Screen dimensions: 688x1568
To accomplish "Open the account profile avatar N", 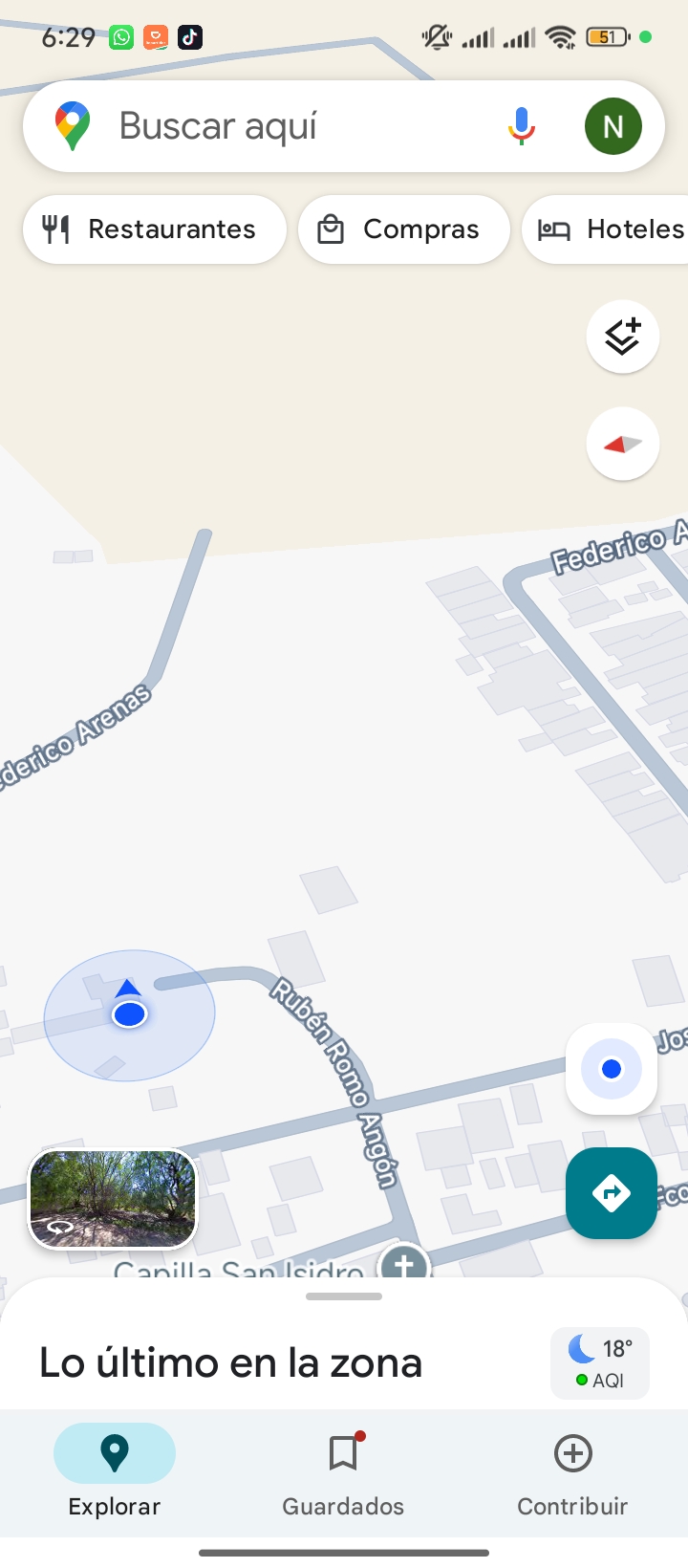I will (x=613, y=126).
